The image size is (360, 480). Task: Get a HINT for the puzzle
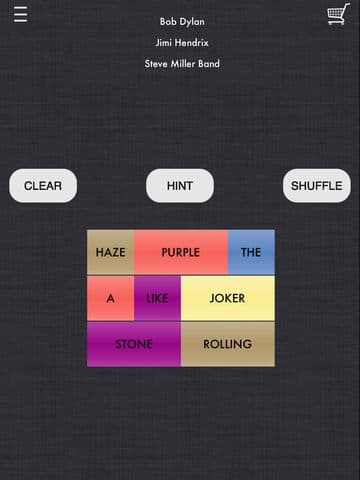(180, 186)
